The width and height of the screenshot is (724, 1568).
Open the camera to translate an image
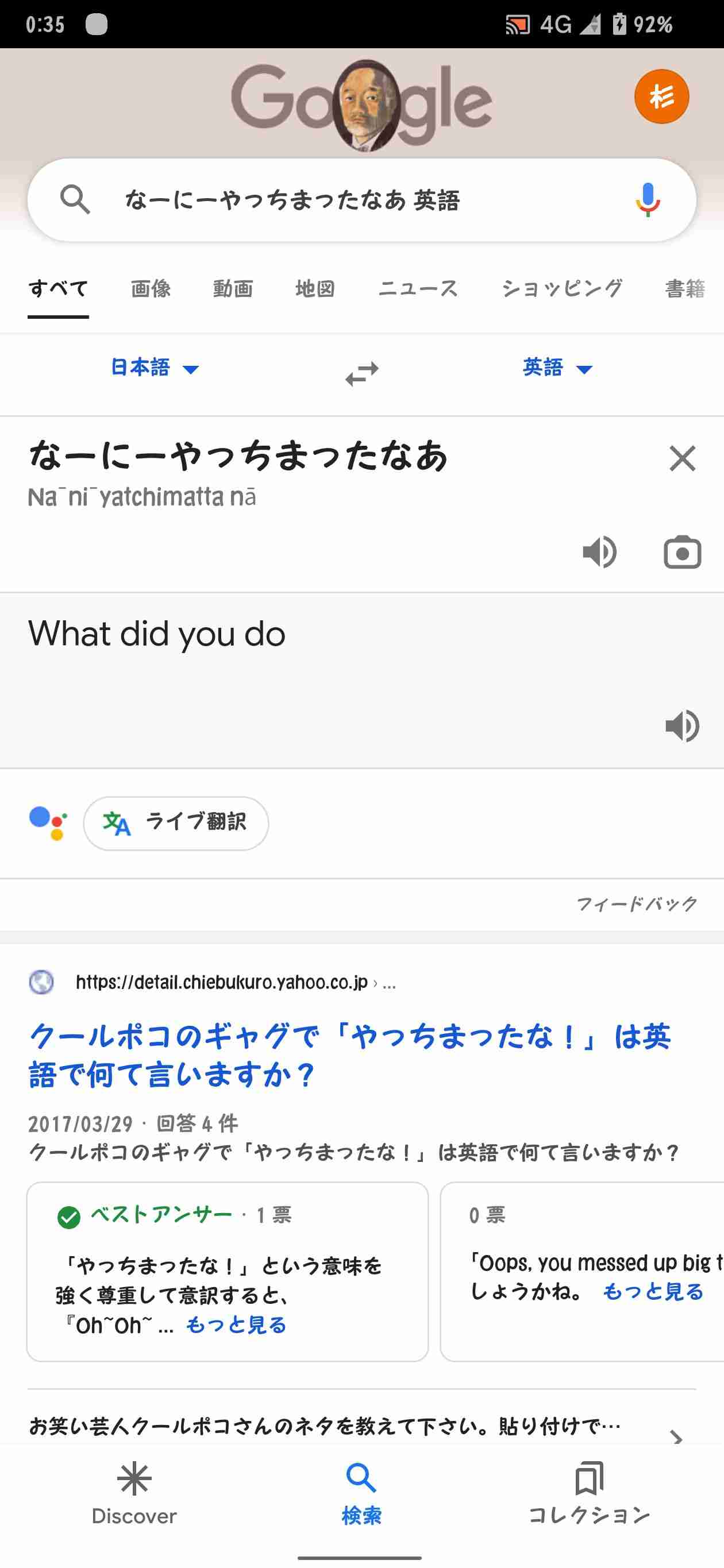tap(681, 552)
